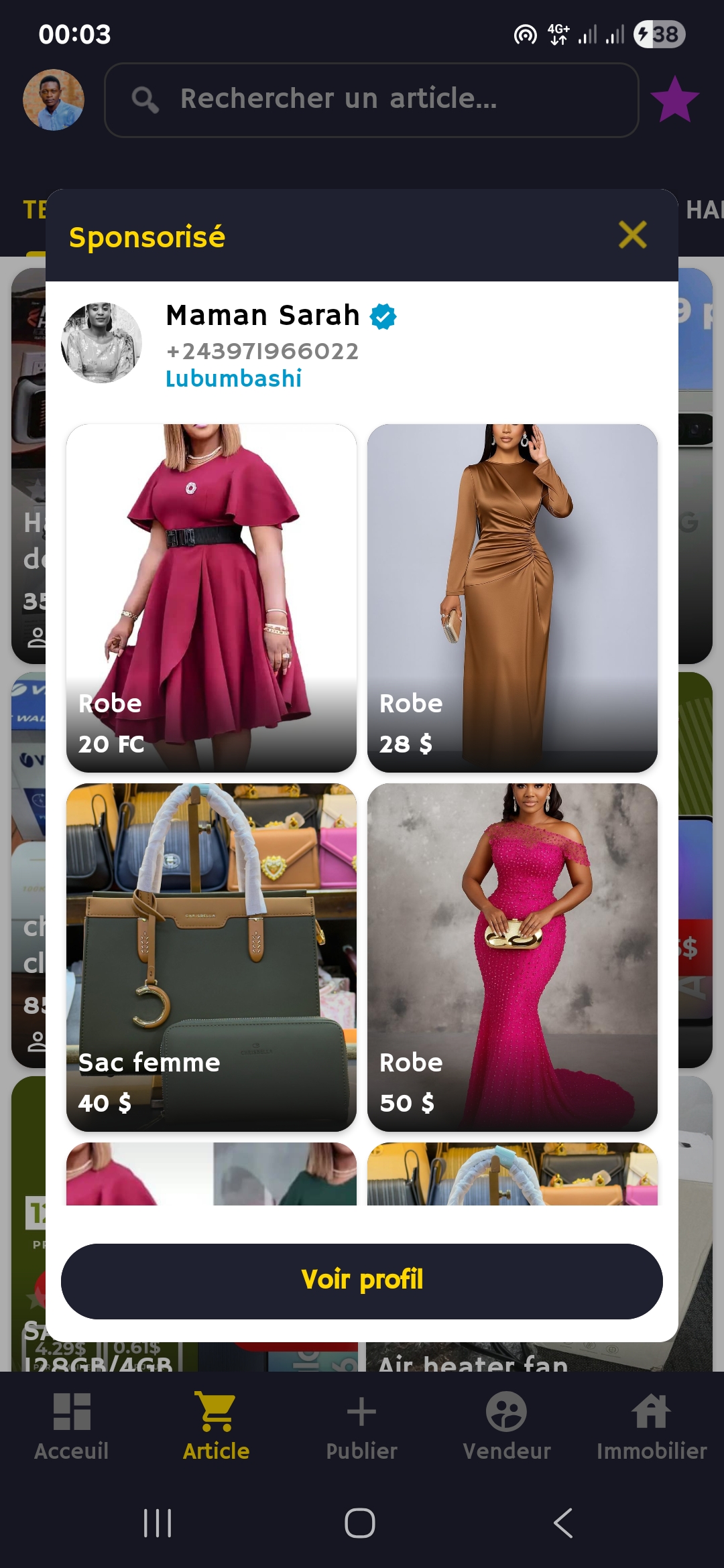This screenshot has width=724, height=1568.
Task: Select the Article tab
Action: (217, 1427)
